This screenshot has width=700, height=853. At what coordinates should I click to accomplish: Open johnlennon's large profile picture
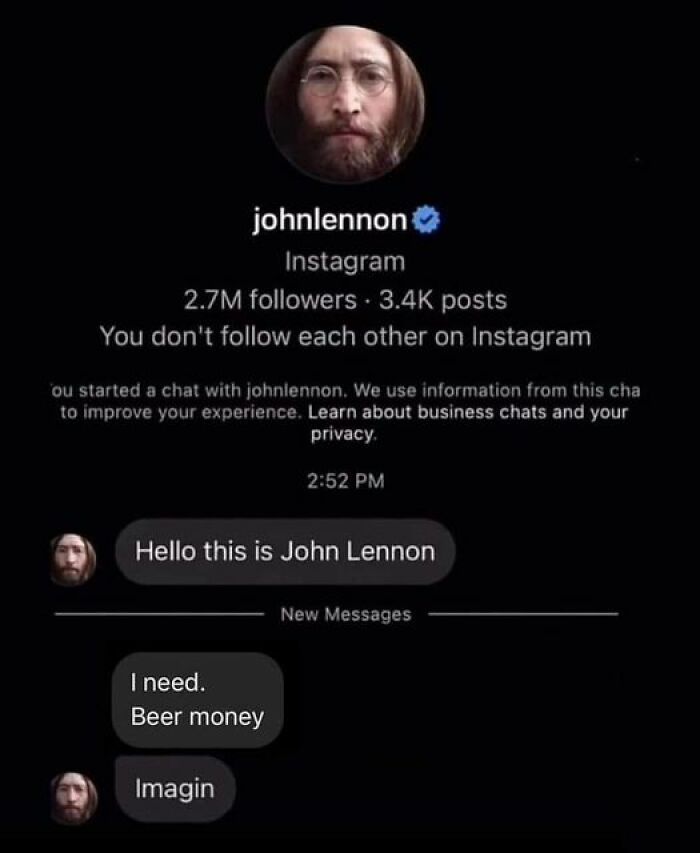point(345,104)
